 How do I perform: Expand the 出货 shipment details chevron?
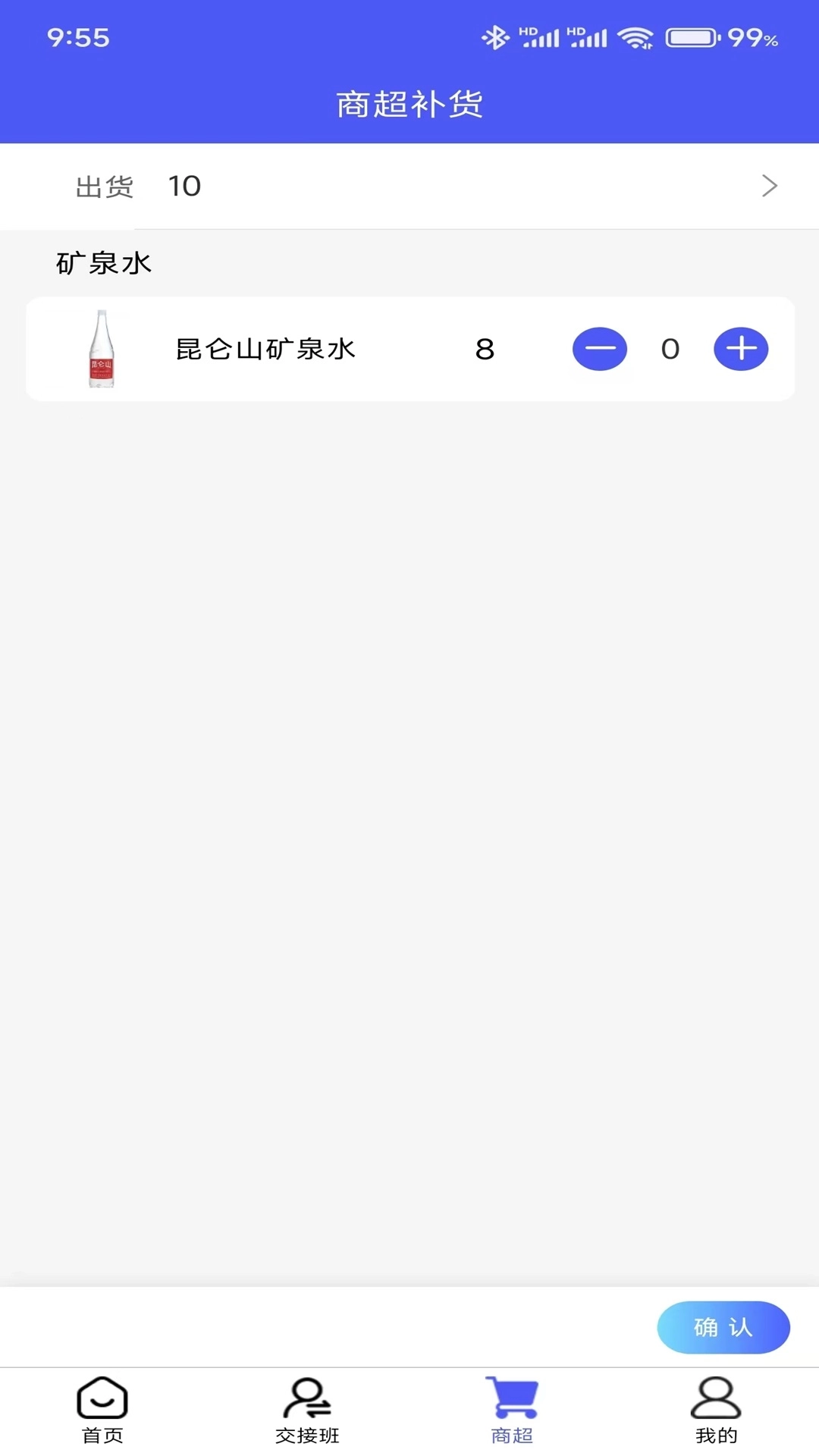point(769,186)
